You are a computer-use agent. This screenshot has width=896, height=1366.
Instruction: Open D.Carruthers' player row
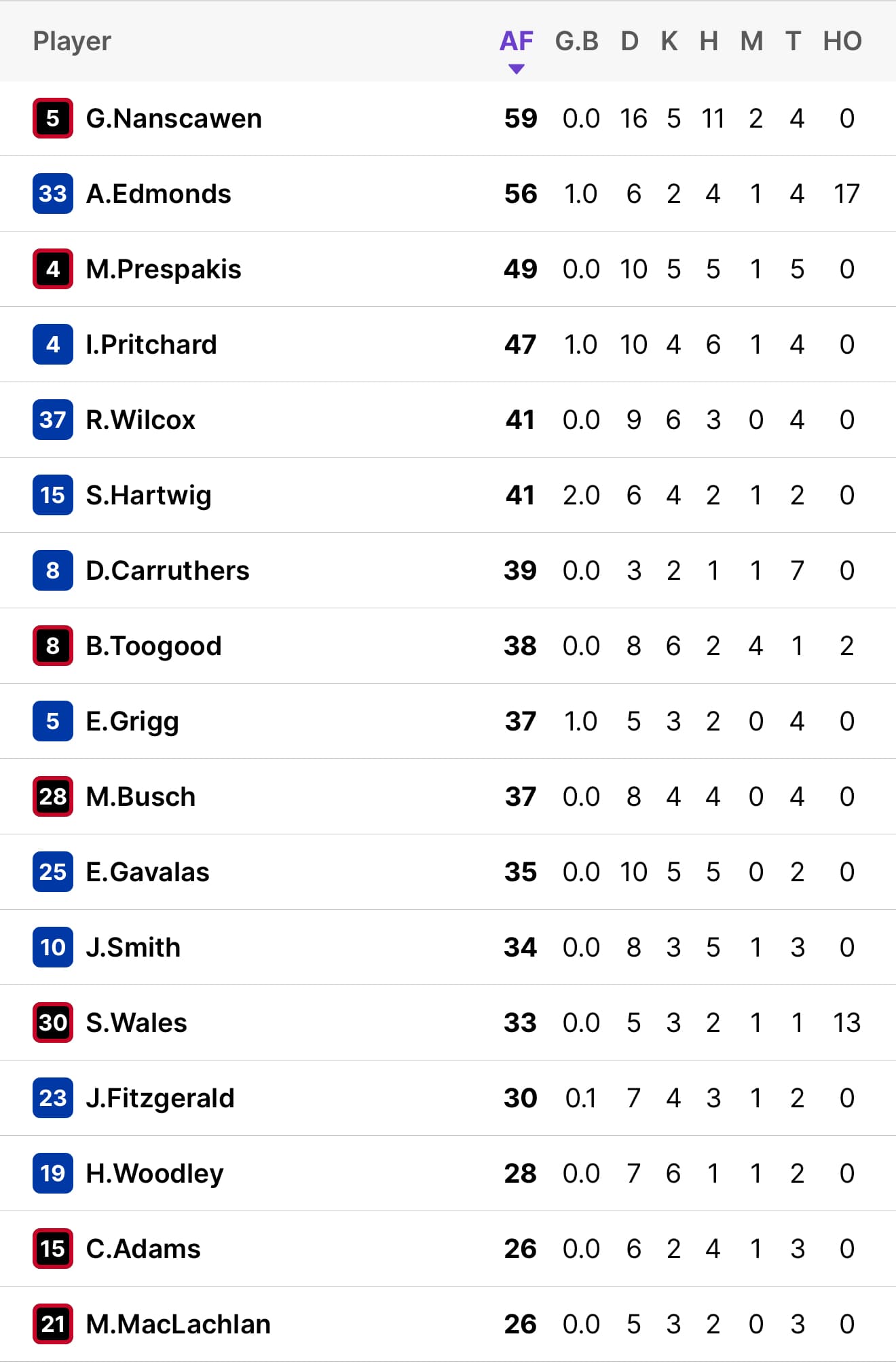pos(168,571)
